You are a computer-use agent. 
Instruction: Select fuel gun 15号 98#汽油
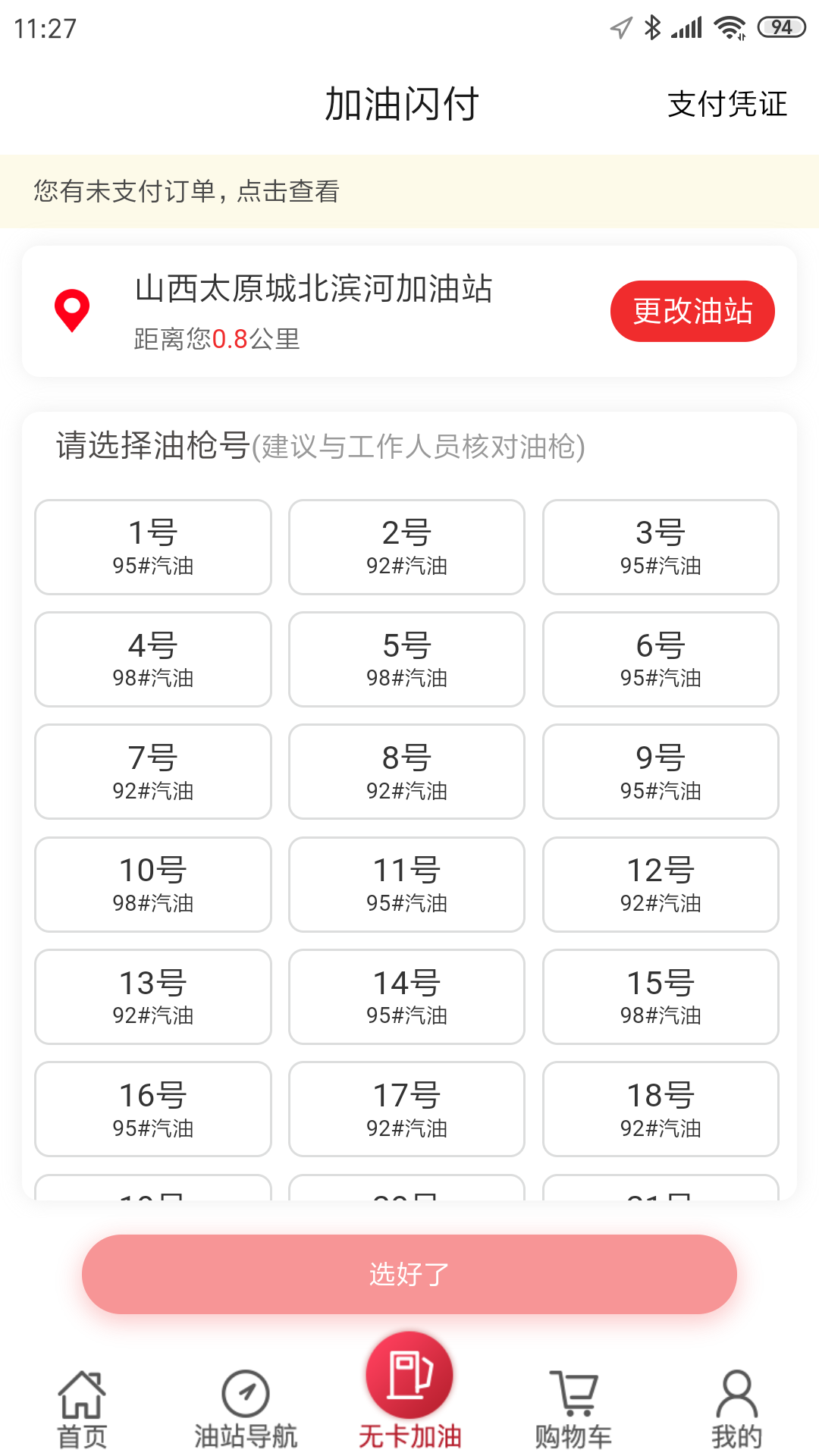click(x=661, y=996)
